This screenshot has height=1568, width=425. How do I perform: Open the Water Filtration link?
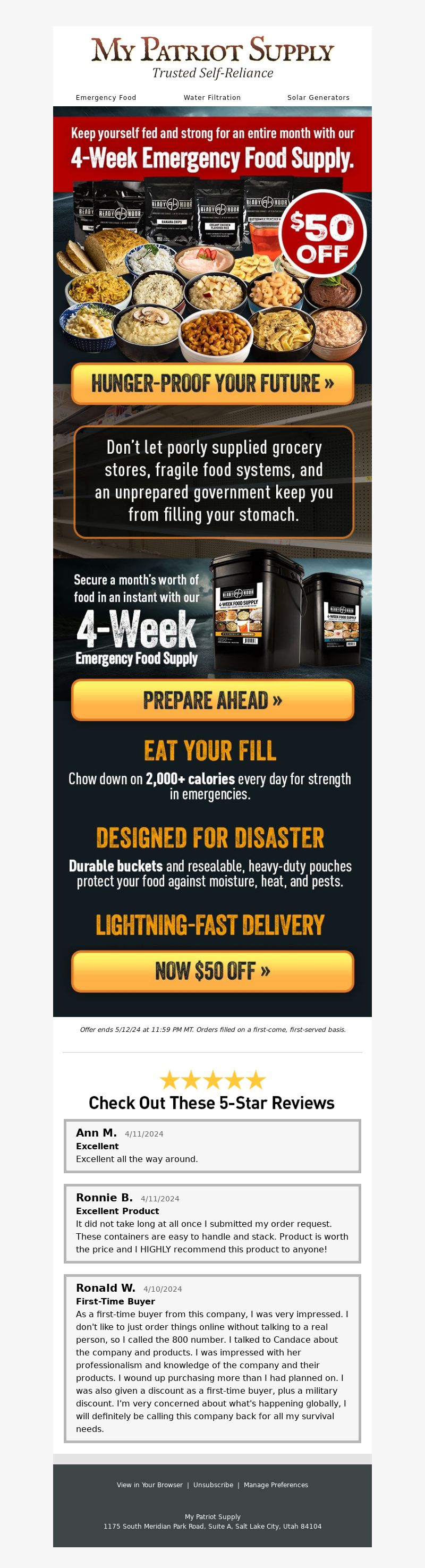click(x=212, y=97)
